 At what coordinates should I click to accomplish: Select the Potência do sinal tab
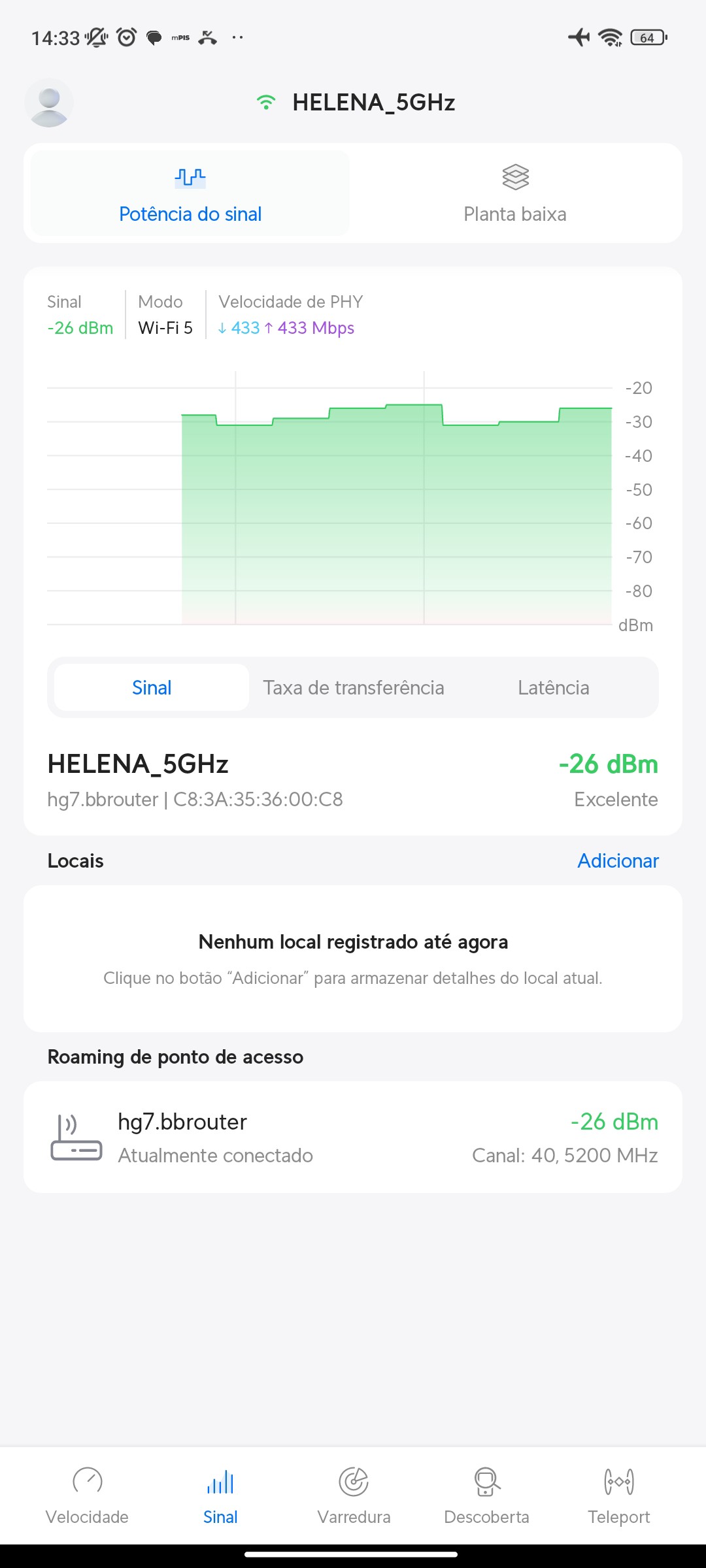(190, 194)
